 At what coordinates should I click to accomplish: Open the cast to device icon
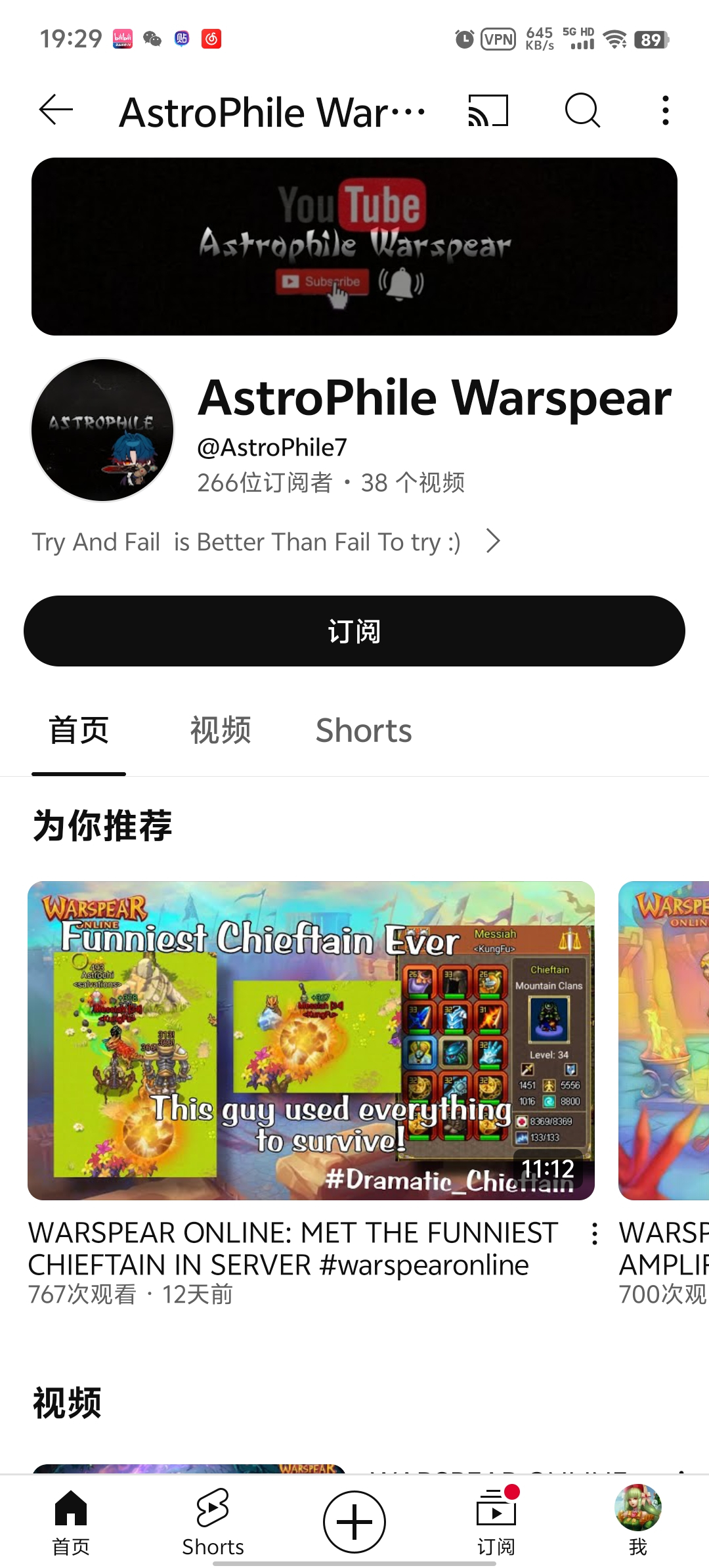pos(488,110)
